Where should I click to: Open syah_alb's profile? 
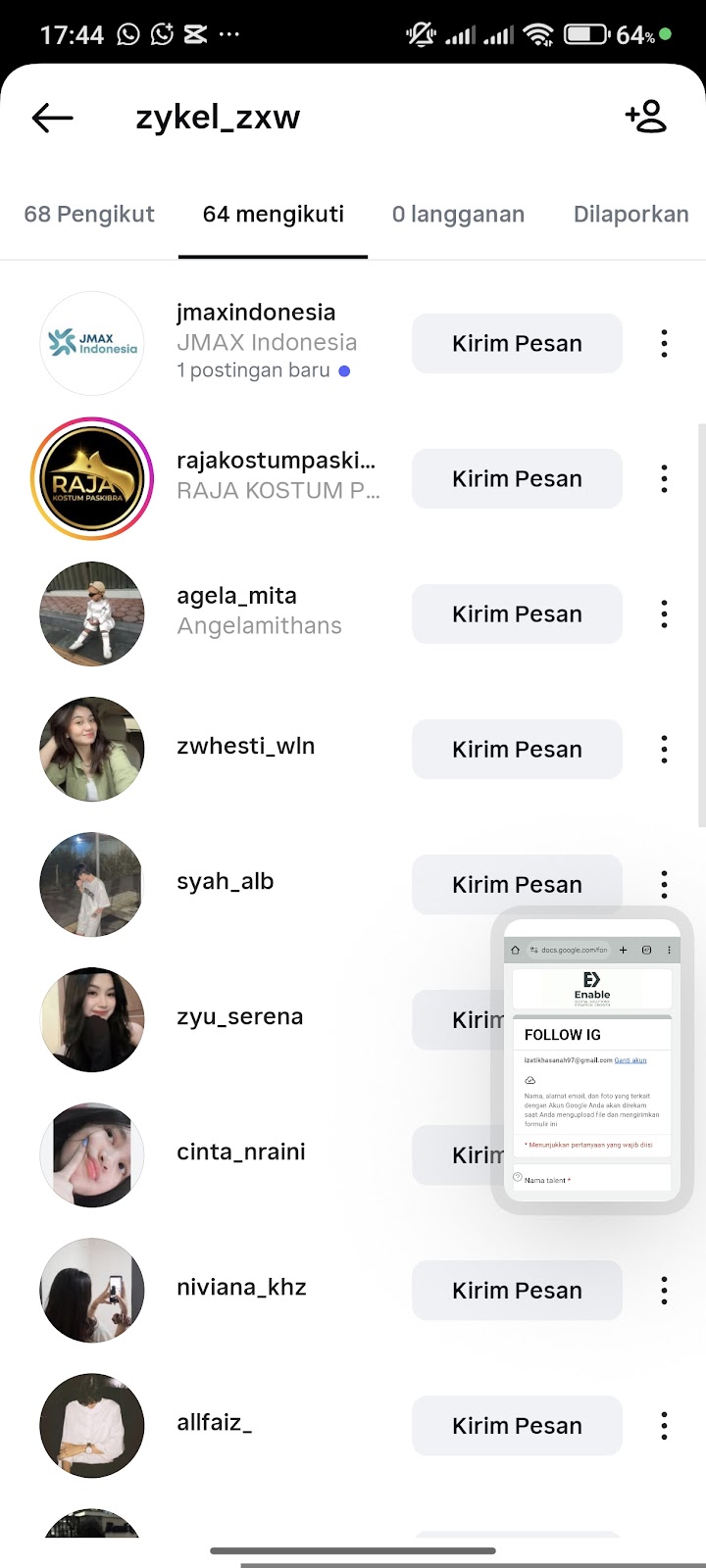(226, 882)
